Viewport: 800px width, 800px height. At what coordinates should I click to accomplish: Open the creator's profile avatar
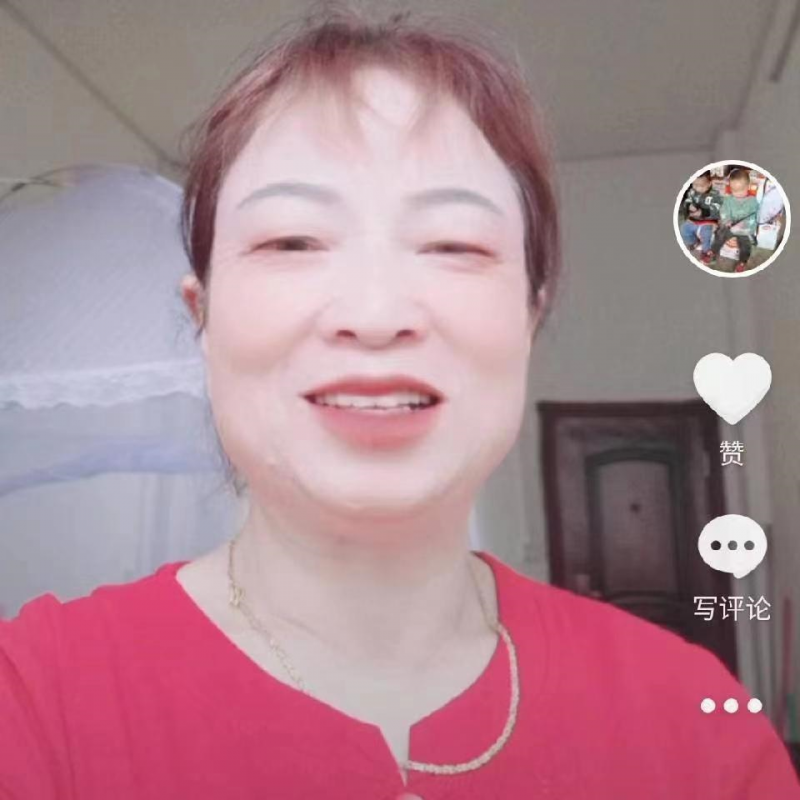(732, 218)
